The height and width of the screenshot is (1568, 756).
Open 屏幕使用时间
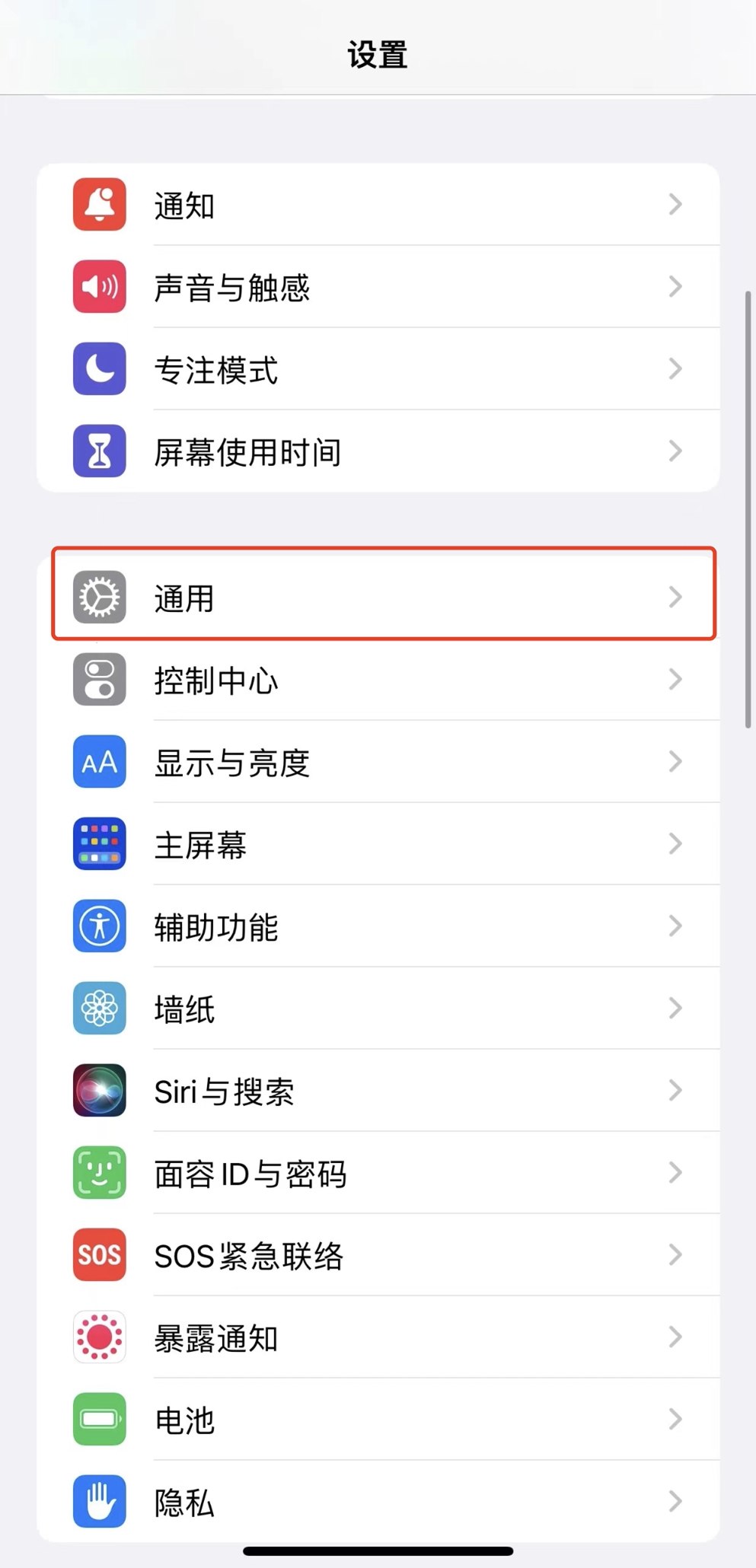pos(378,451)
